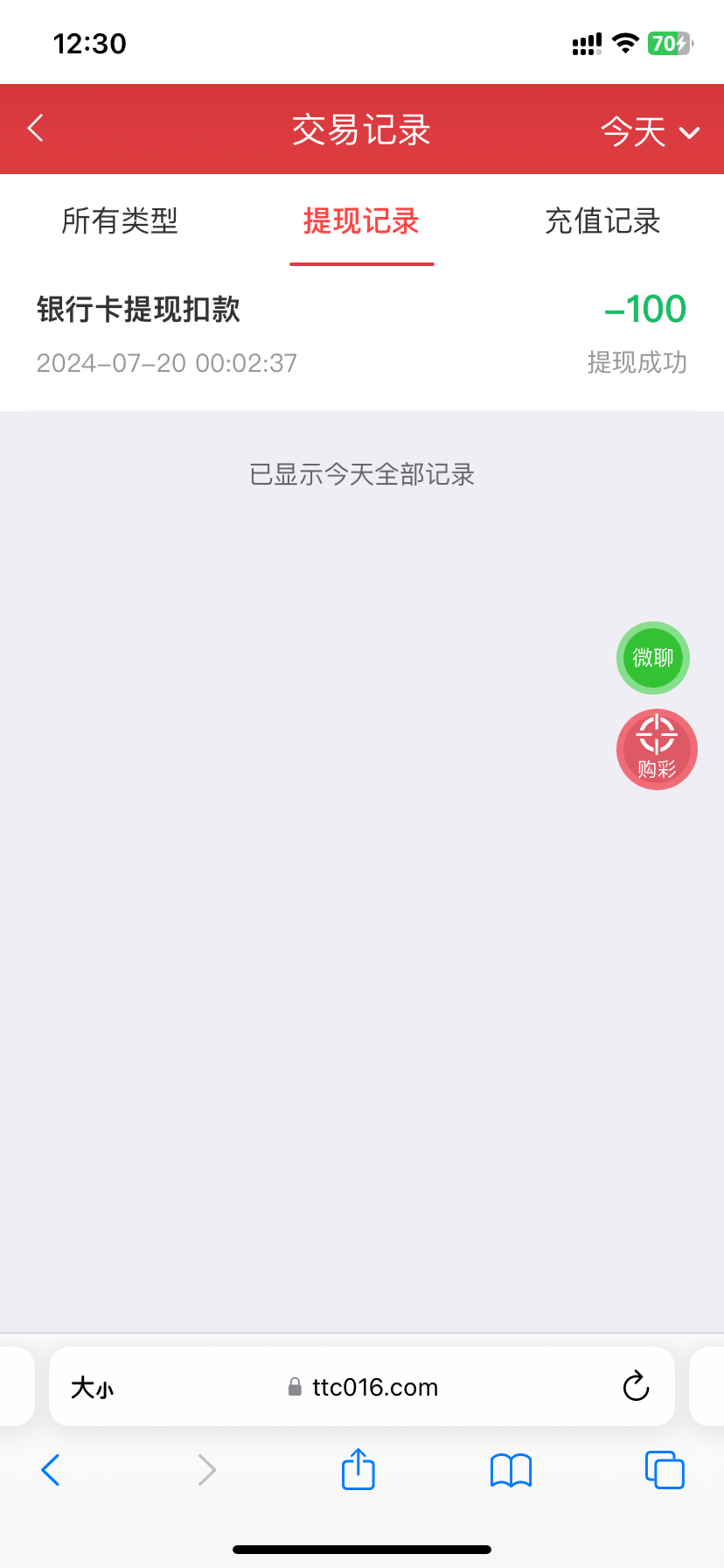Switch to the 充值记录 tab
This screenshot has height=1568, width=724.
602,220
